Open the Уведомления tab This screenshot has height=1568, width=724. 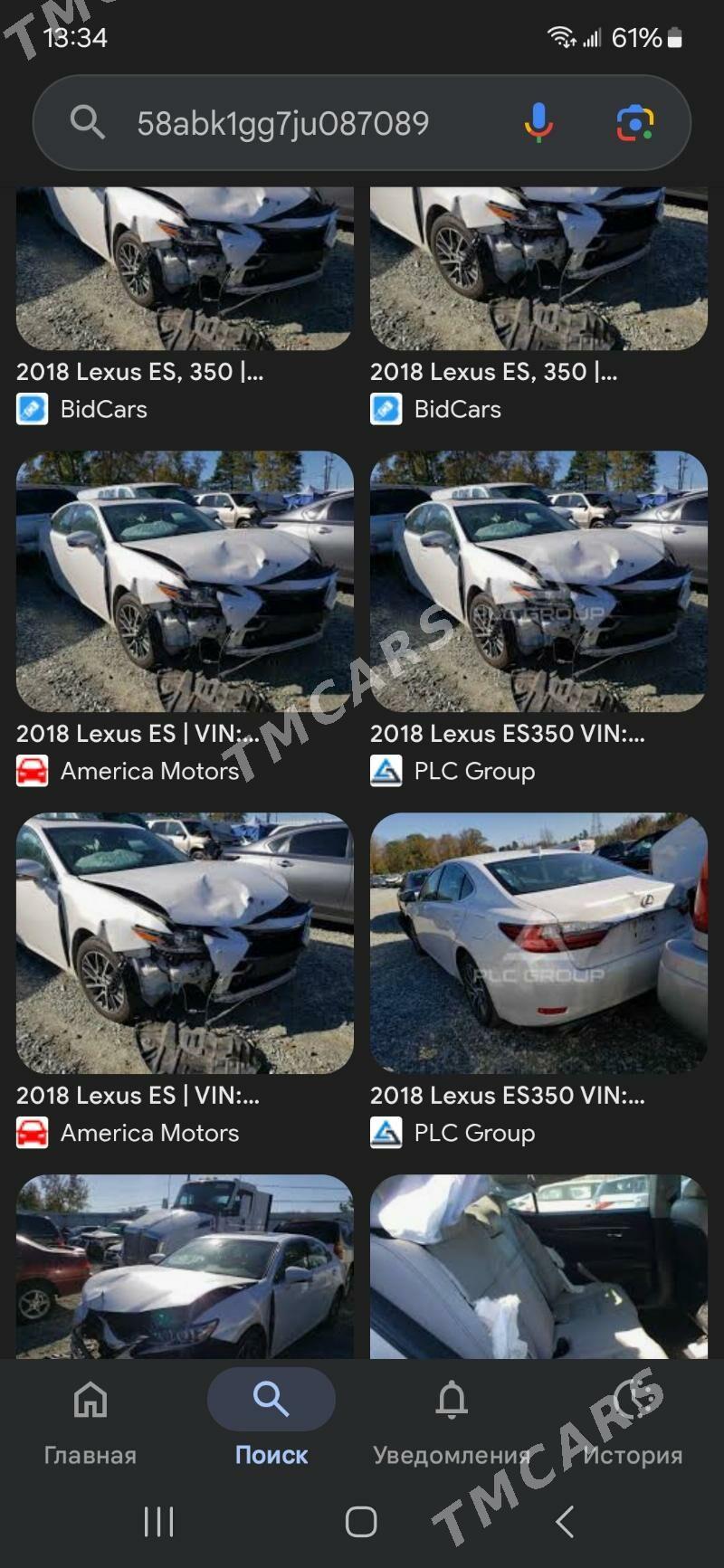point(452,1421)
